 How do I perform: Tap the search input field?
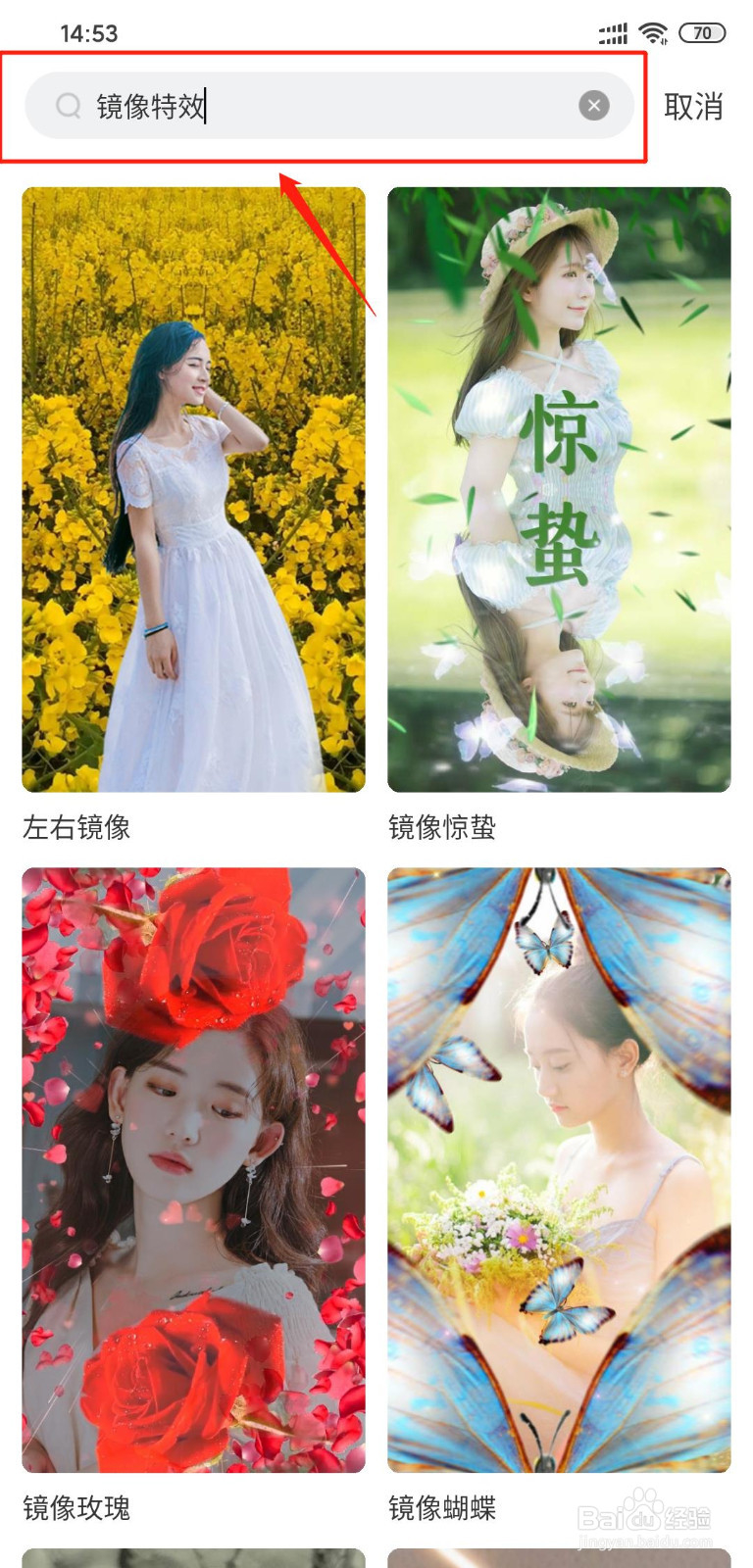tap(333, 105)
